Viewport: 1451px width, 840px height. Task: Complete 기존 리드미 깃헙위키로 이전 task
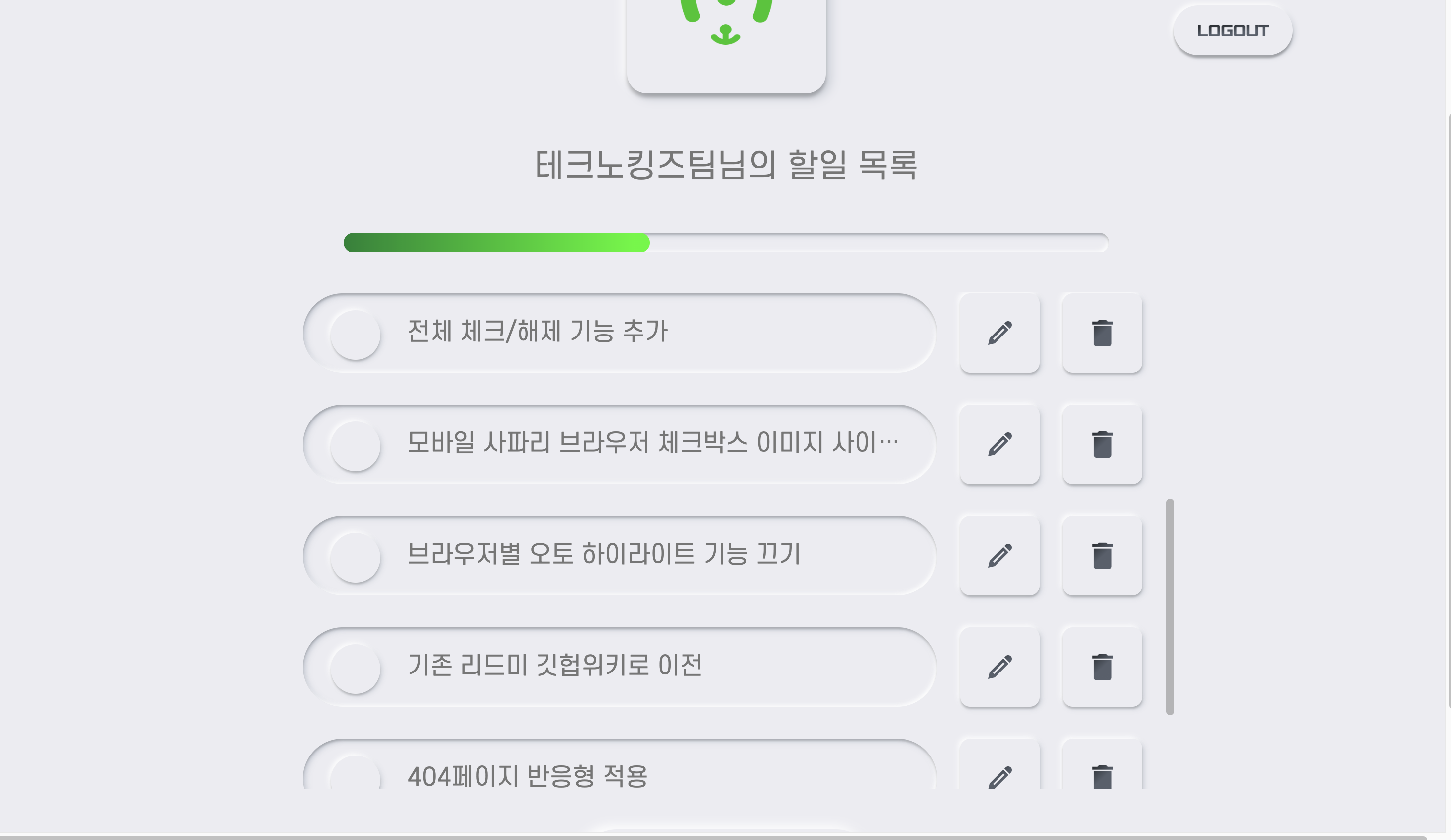pos(355,668)
